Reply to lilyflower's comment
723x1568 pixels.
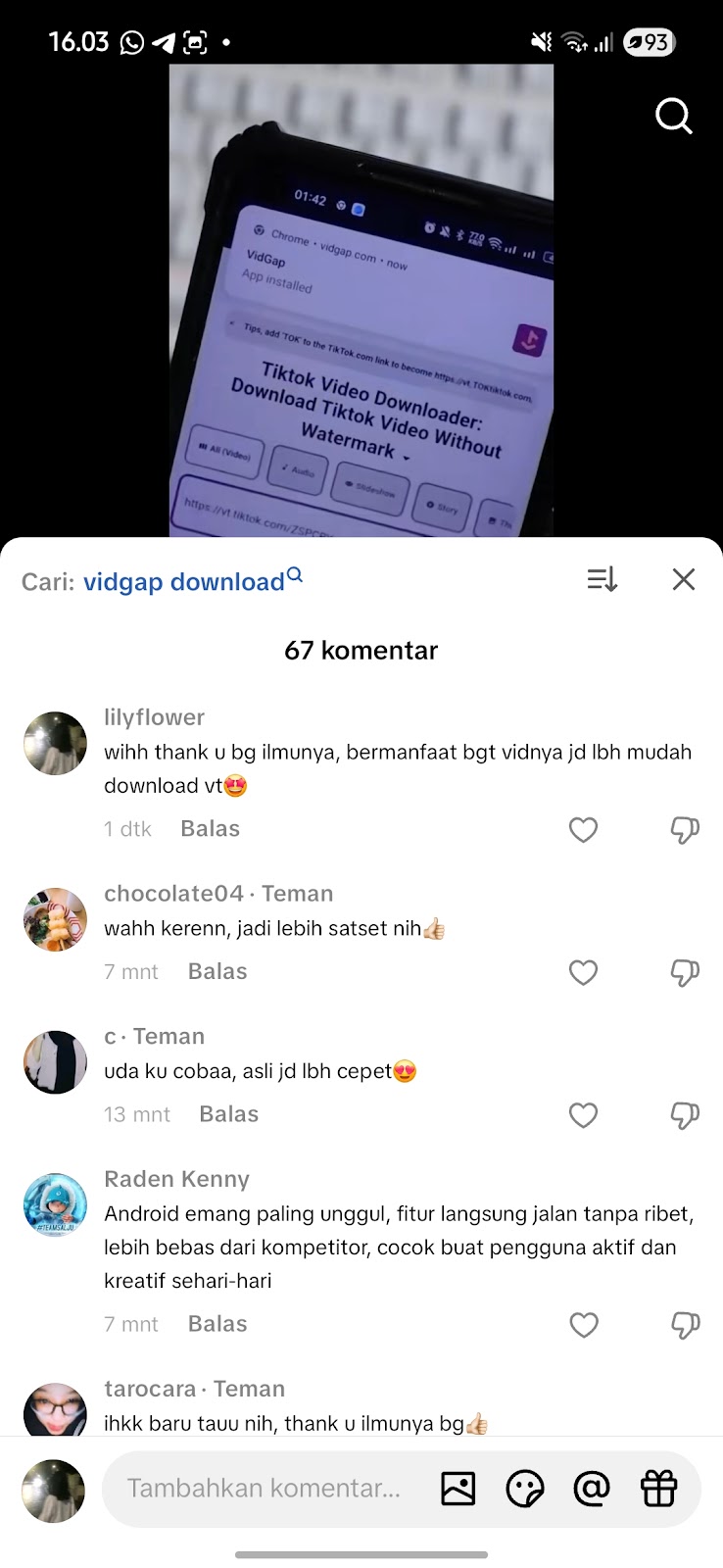click(x=210, y=829)
